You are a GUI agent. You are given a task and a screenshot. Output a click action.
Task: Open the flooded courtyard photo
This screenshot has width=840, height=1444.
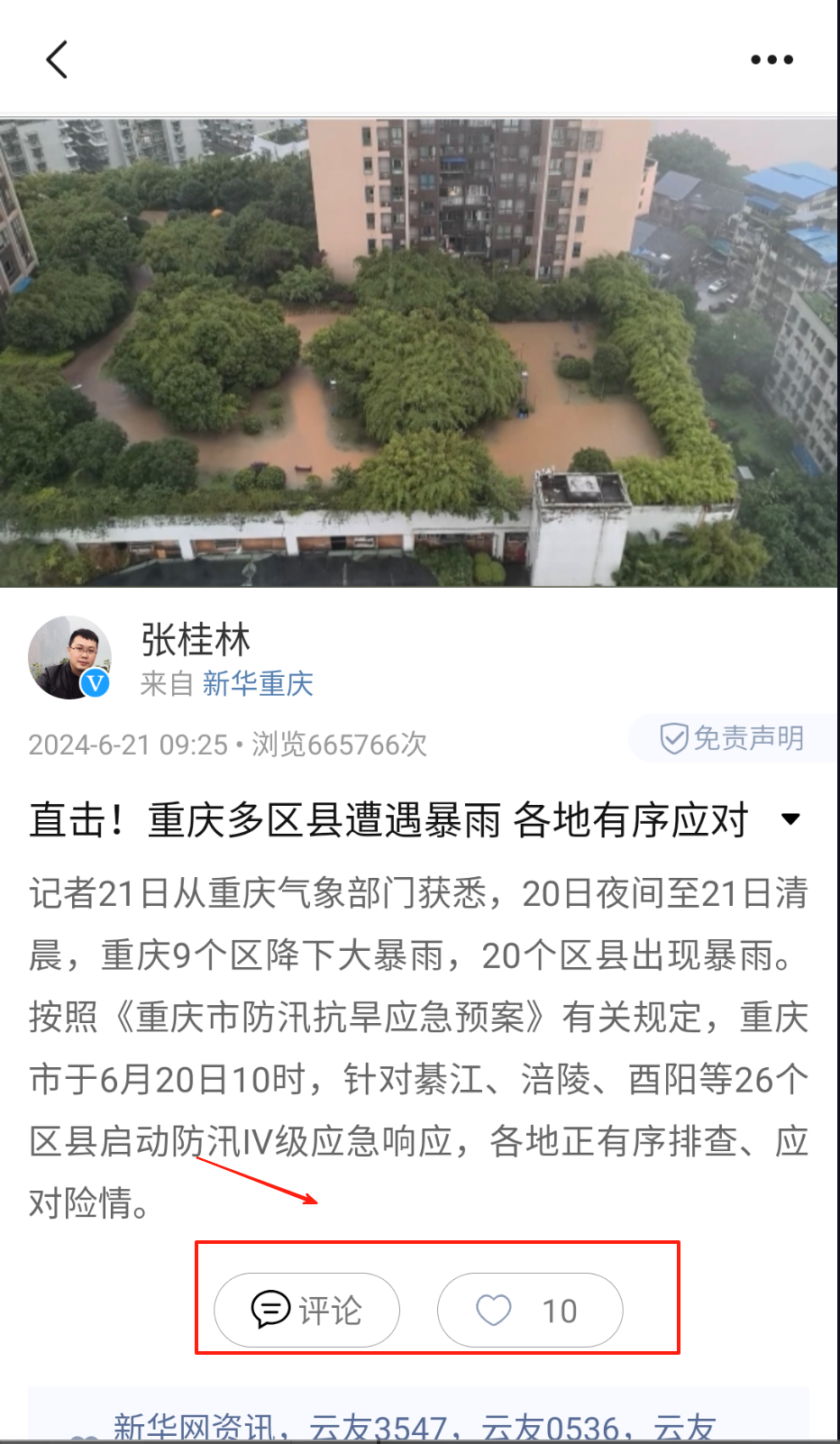419,352
